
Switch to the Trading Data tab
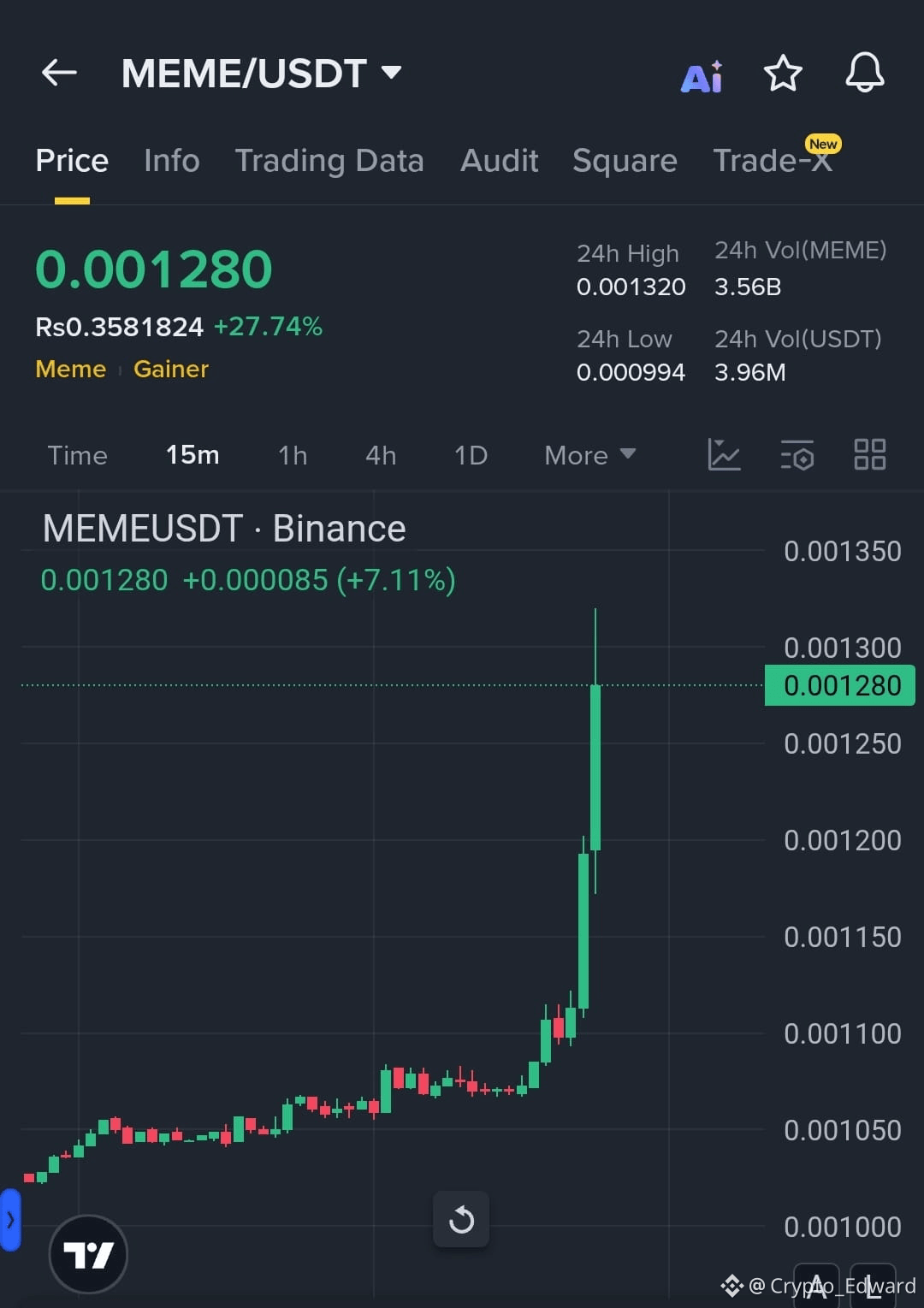pyautogui.click(x=329, y=161)
